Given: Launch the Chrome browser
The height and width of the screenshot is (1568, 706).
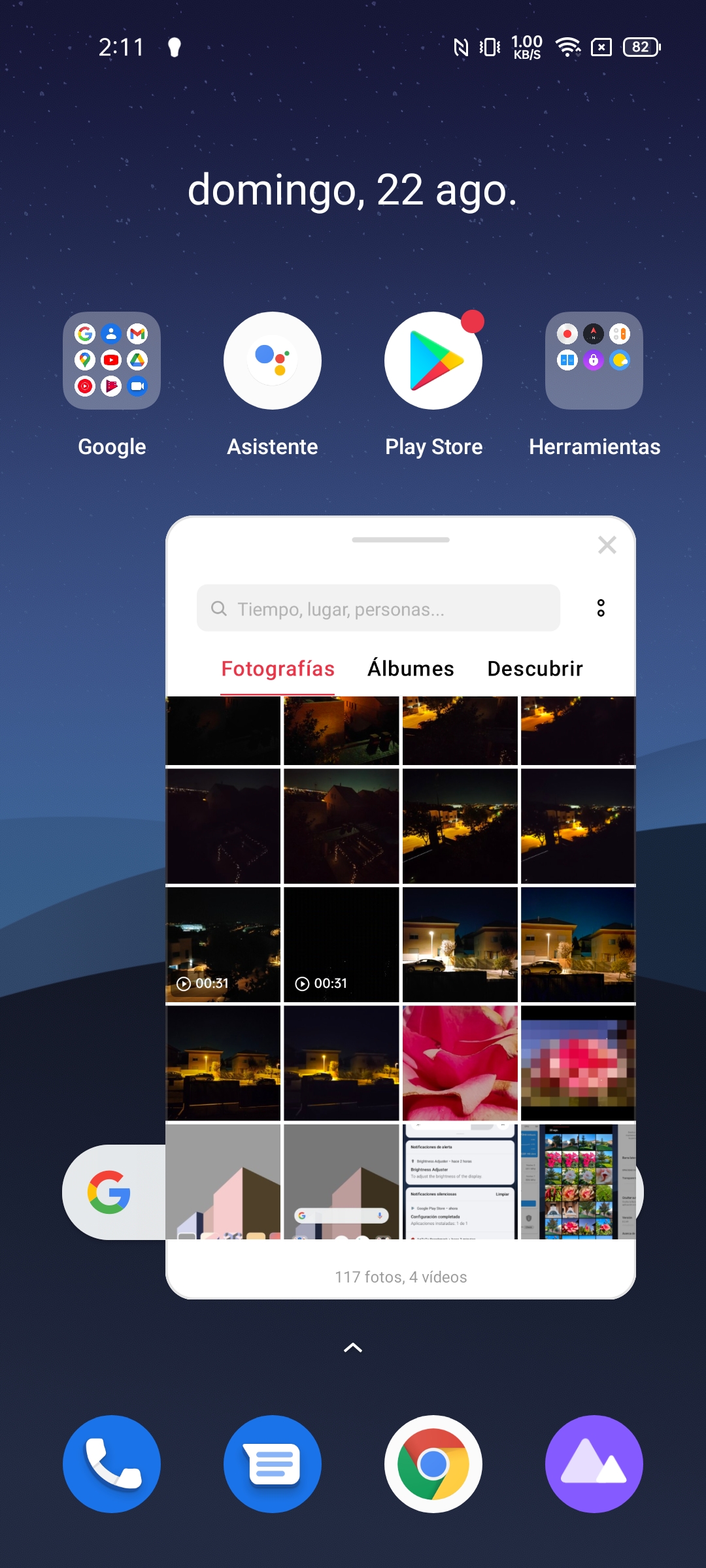Looking at the screenshot, I should (x=433, y=1464).
